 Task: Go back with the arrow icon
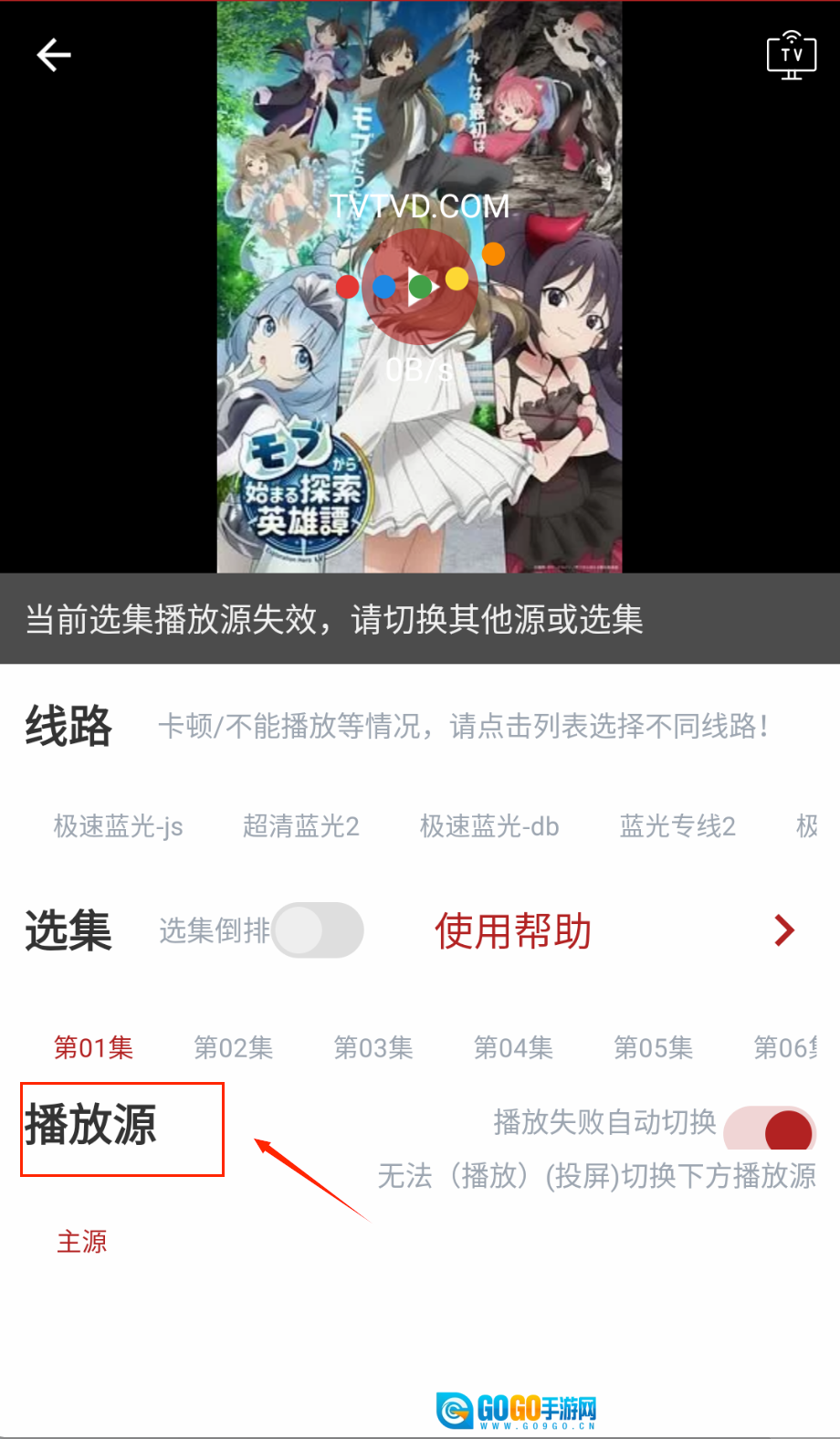(x=54, y=56)
